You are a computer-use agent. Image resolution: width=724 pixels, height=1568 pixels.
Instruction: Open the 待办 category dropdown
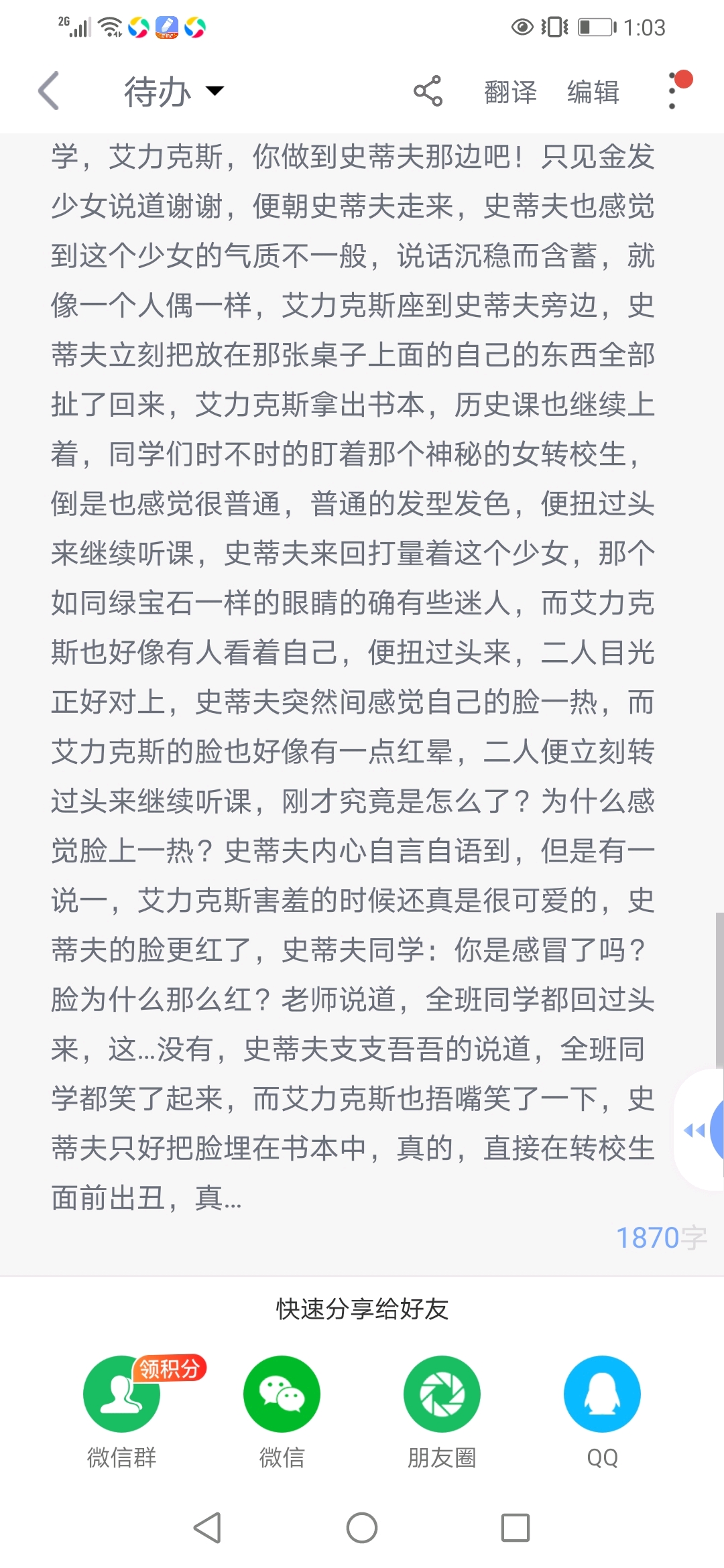pos(173,91)
